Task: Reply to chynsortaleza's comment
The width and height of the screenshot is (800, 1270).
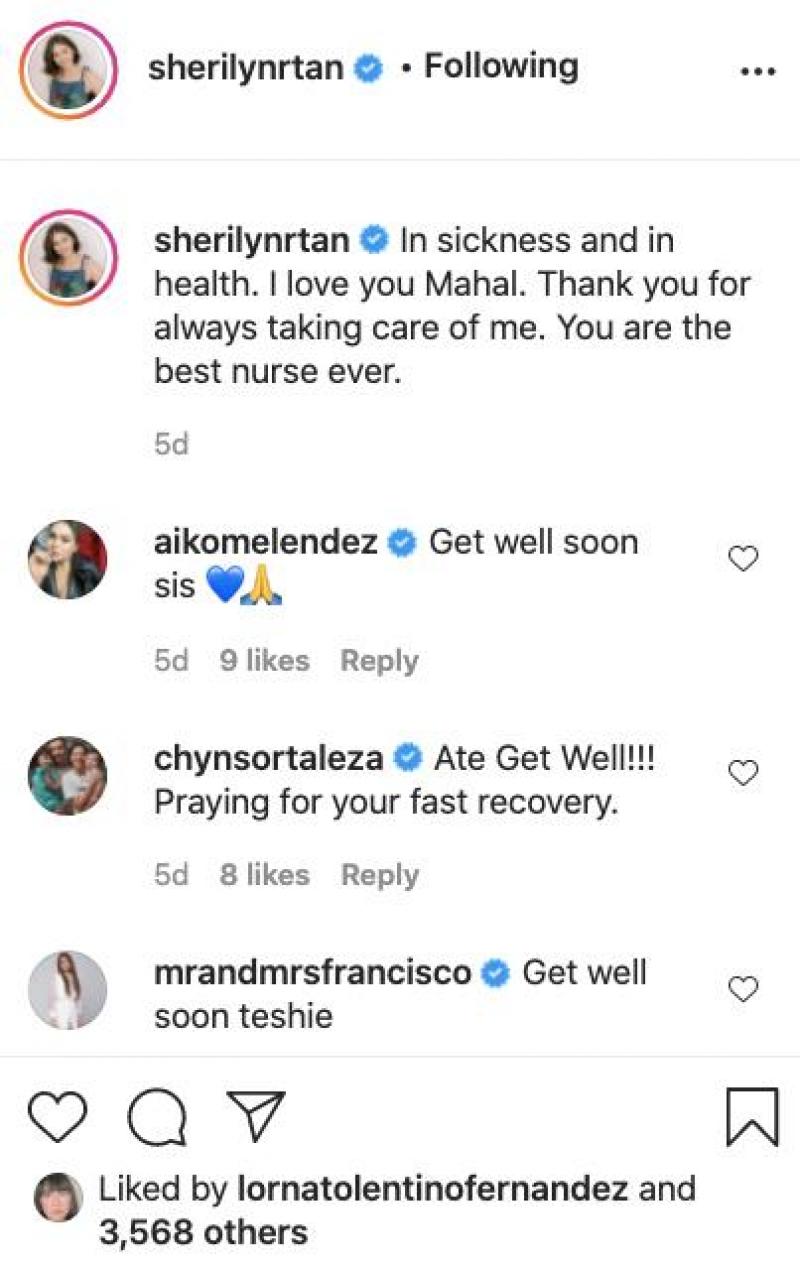Action: point(379,875)
